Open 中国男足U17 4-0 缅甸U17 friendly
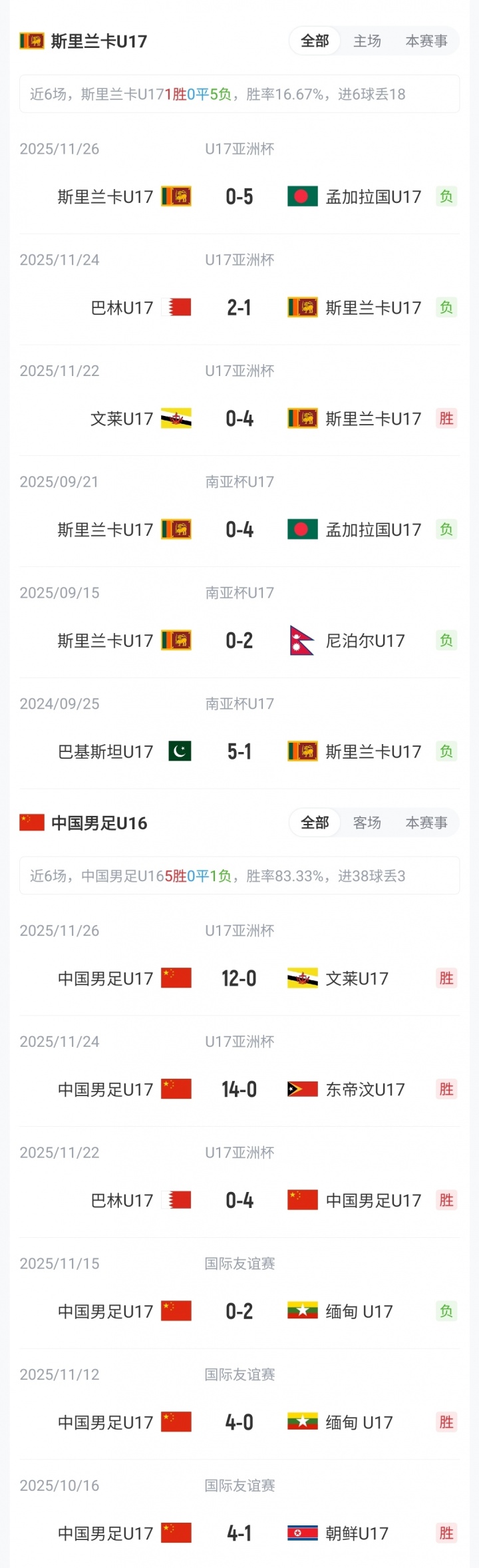The height and width of the screenshot is (1568, 479). pyautogui.click(x=239, y=1423)
